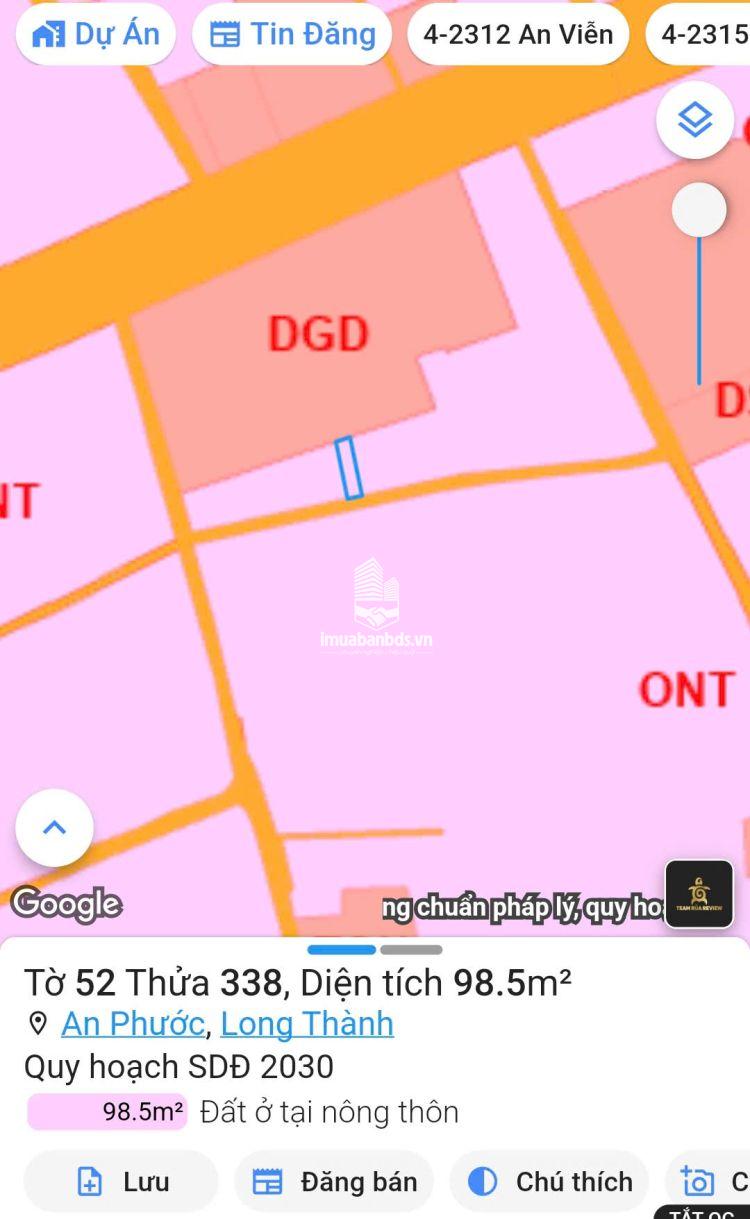
Task: Choose the 4-2312 An Viễn chip
Action: 518,35
